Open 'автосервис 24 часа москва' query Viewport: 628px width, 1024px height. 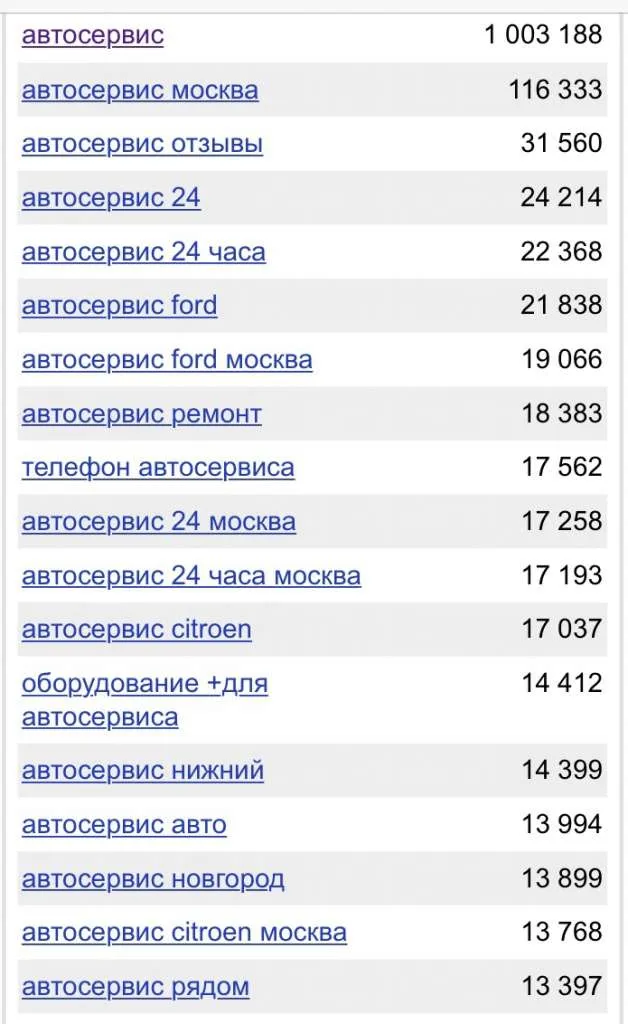pyautogui.click(x=191, y=576)
